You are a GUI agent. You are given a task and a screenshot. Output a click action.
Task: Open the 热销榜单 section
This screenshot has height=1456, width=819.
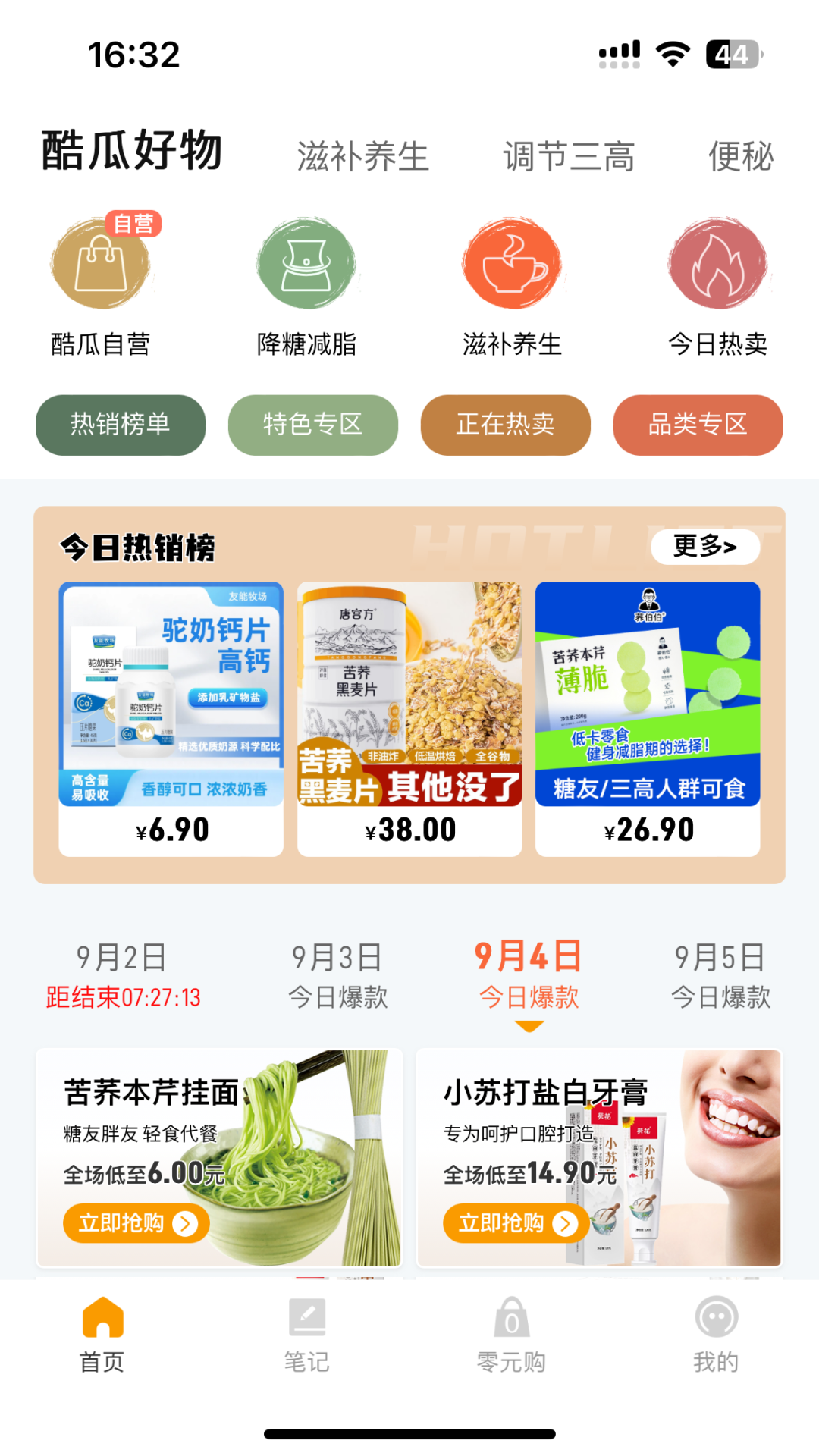click(x=121, y=425)
